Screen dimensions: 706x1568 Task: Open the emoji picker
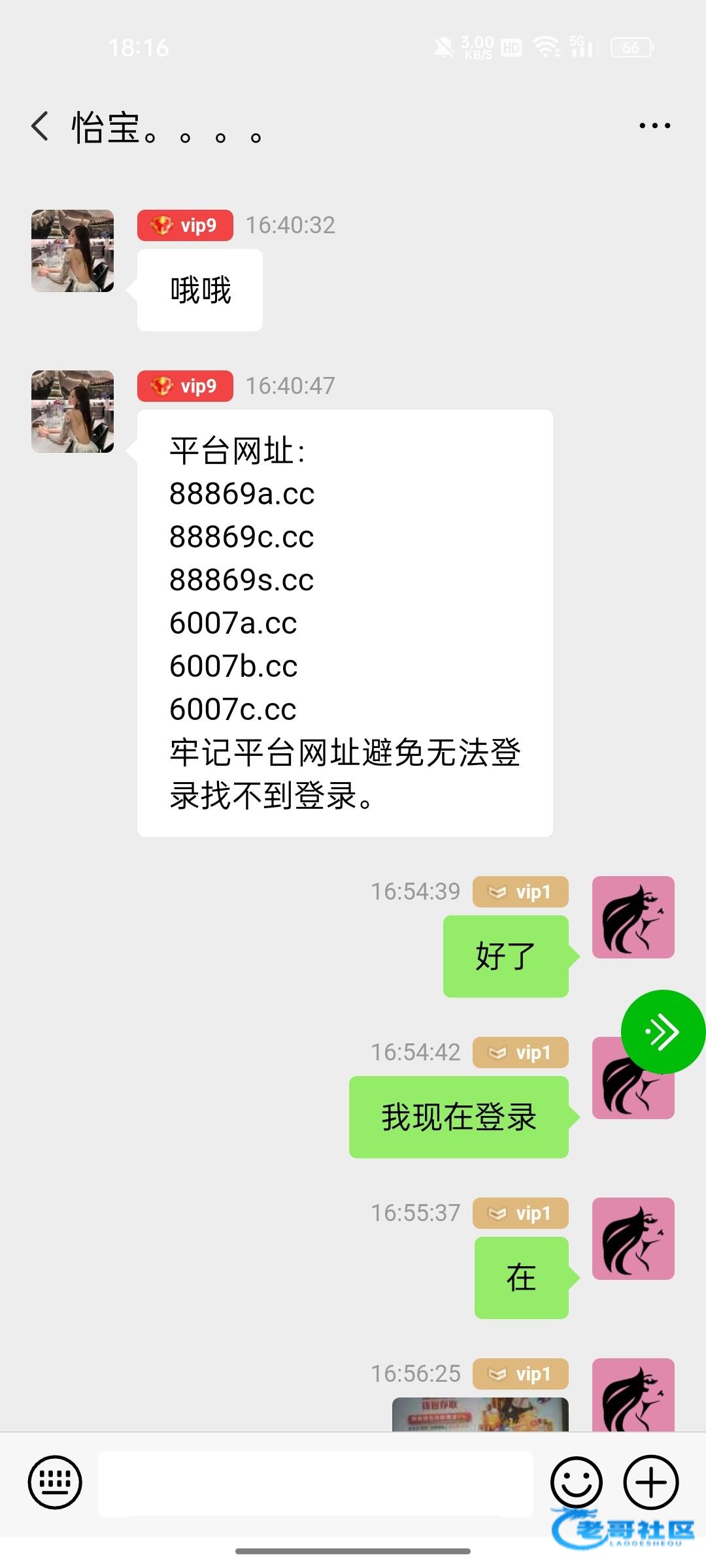576,1482
